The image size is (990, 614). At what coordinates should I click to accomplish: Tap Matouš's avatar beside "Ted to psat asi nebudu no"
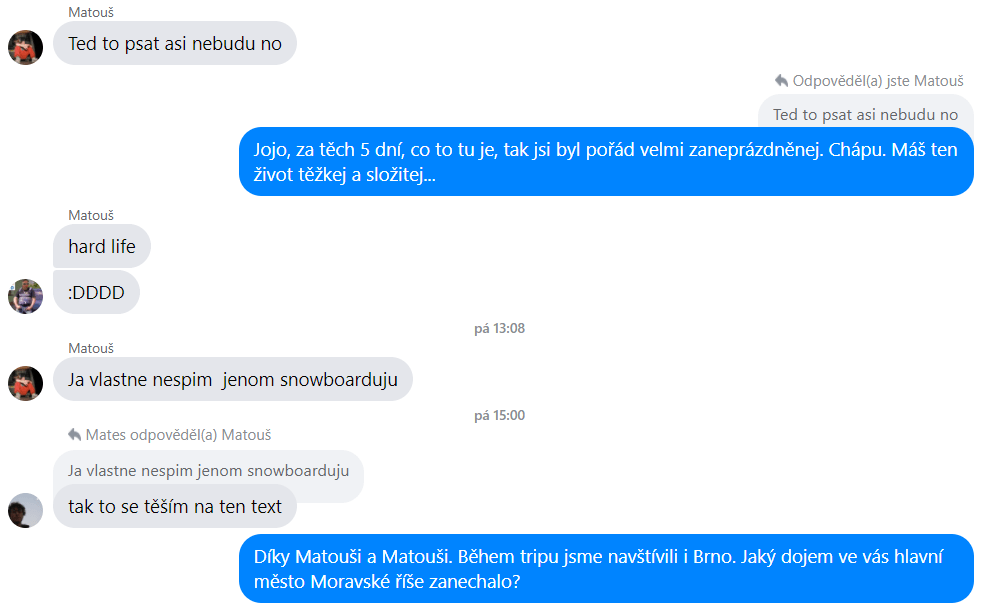pos(25,47)
